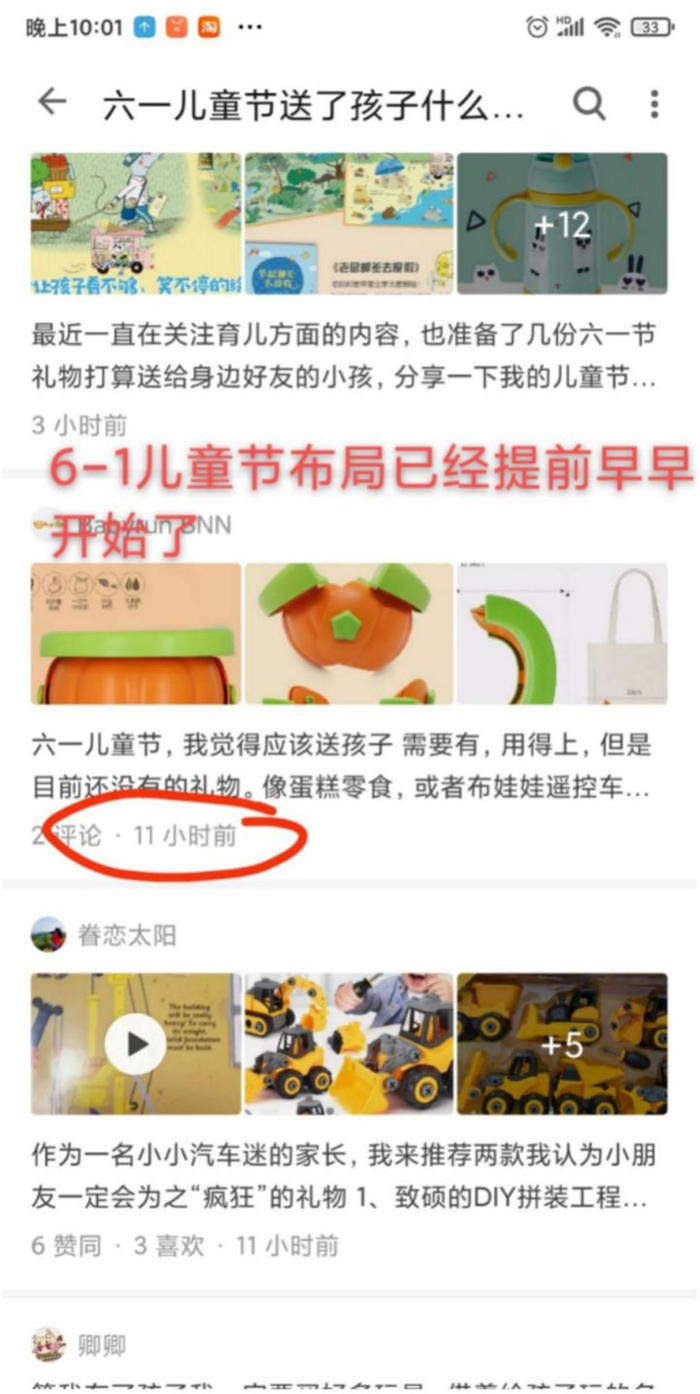Play the video in 眷恋太阳's answer
The width and height of the screenshot is (700, 1394).
(x=136, y=1044)
